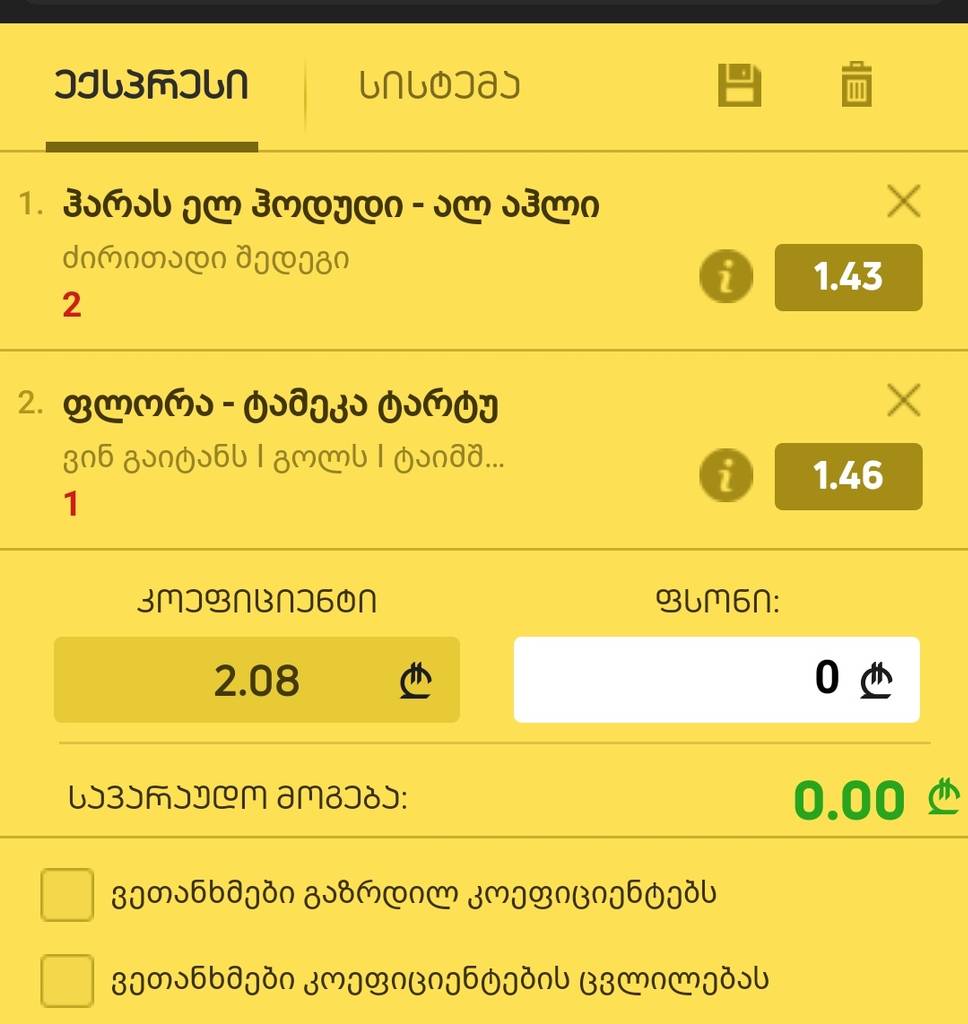Image resolution: width=968 pixels, height=1024 pixels.
Task: Clear all bets with trash icon
Action: (857, 86)
